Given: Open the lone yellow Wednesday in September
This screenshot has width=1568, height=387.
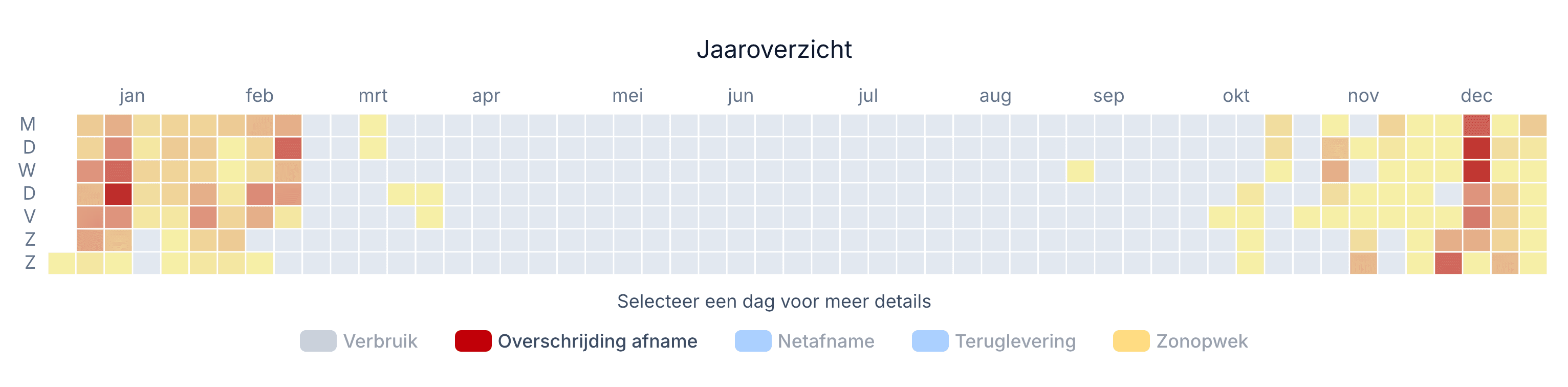Looking at the screenshot, I should [1080, 171].
